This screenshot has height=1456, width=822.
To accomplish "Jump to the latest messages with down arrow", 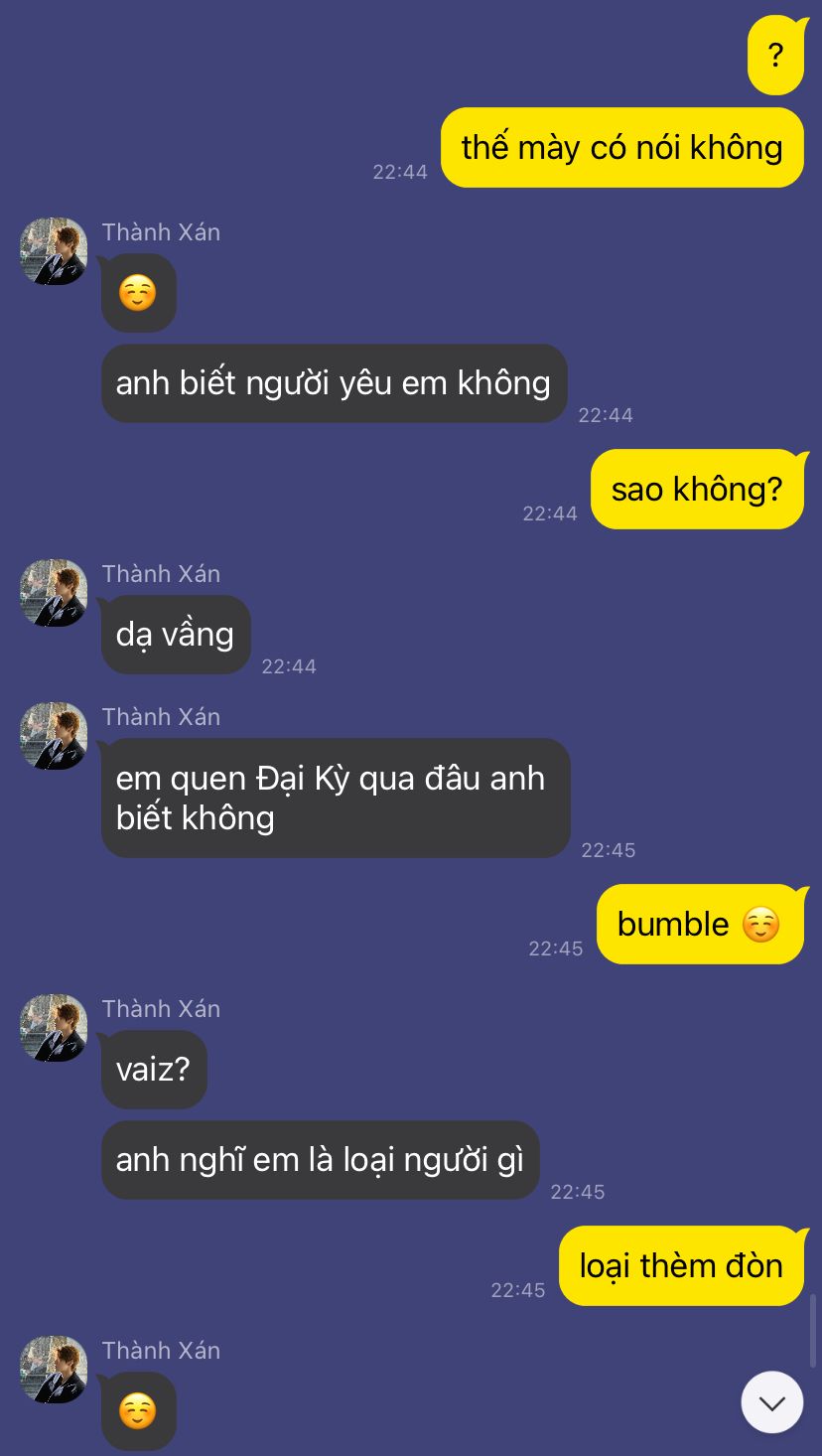I will click(771, 1401).
